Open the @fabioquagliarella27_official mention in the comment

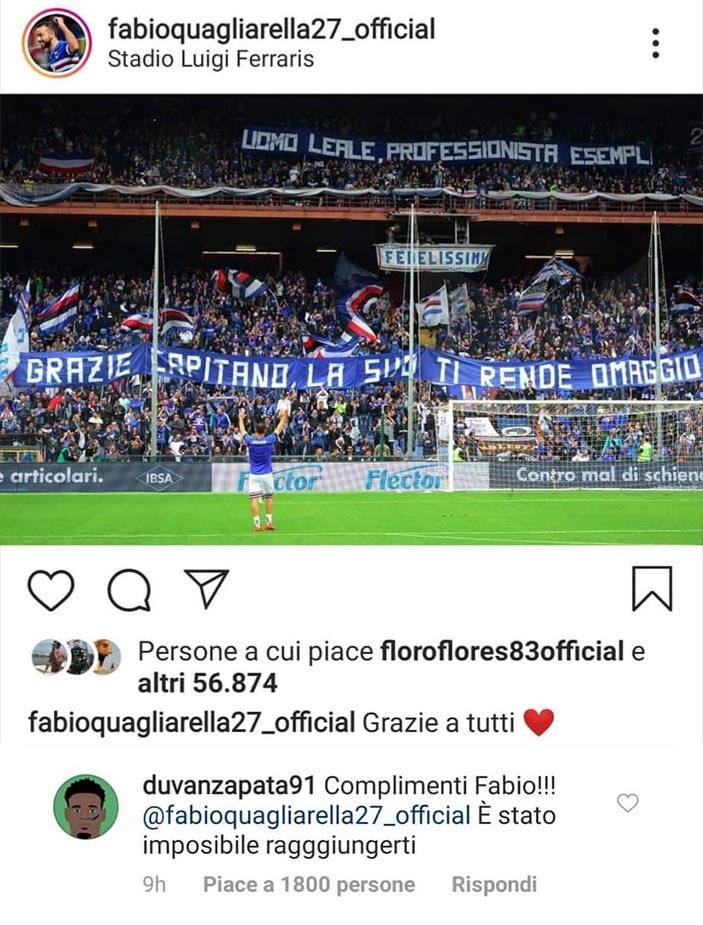coord(307,813)
